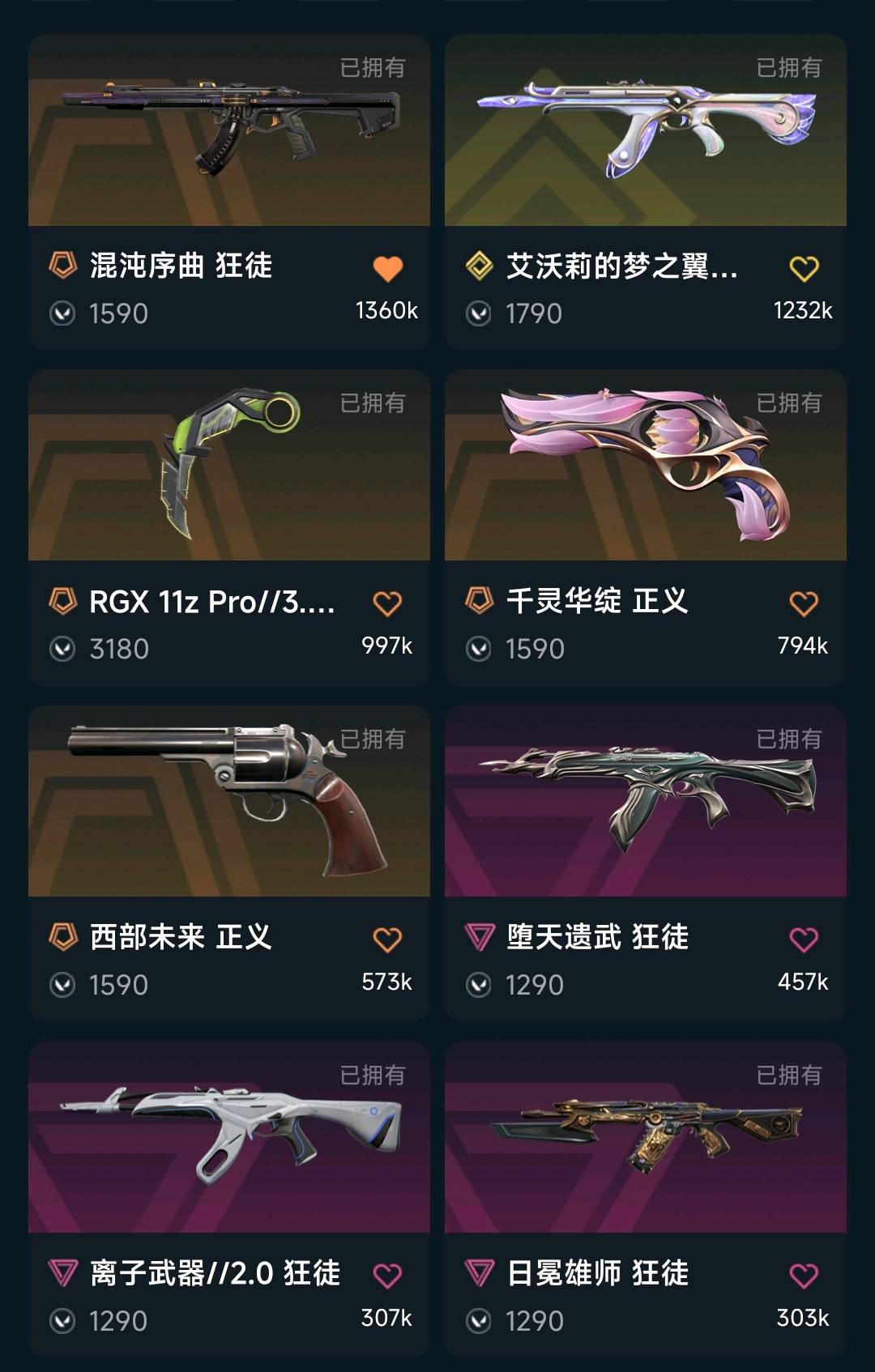Like the RGX 11z Pro skin
Image resolution: width=875 pixels, height=1372 pixels.
tap(387, 603)
